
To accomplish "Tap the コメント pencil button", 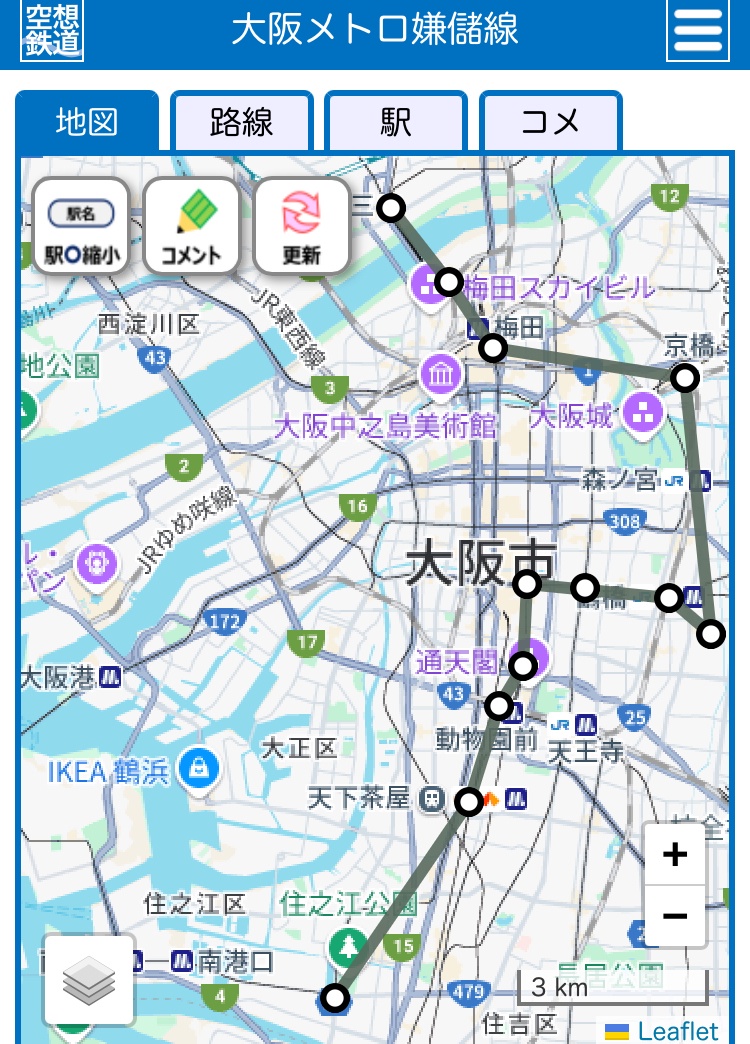I will coord(191,226).
